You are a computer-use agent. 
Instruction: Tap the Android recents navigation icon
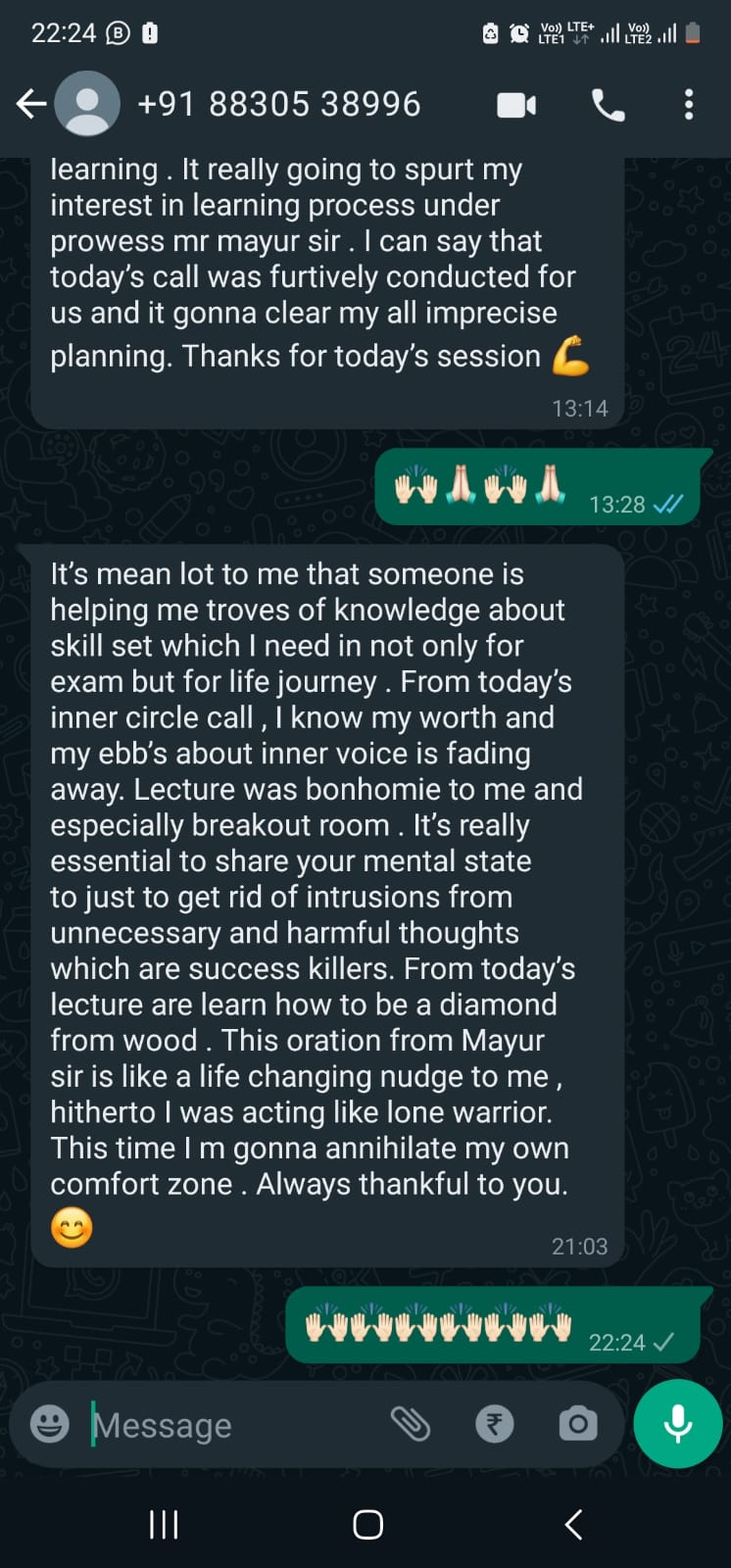click(x=163, y=1524)
